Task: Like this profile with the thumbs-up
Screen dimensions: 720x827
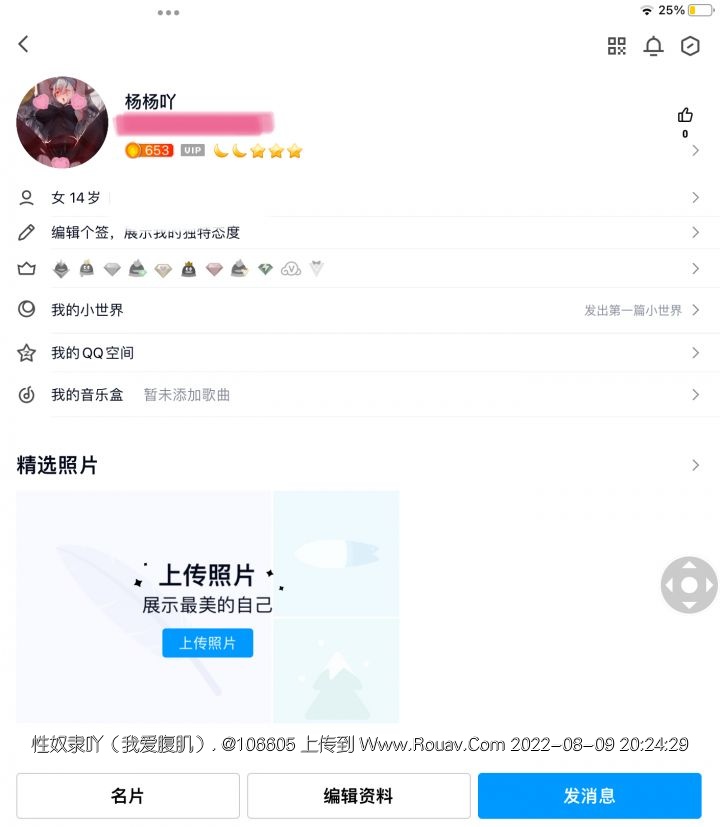Action: [x=685, y=116]
